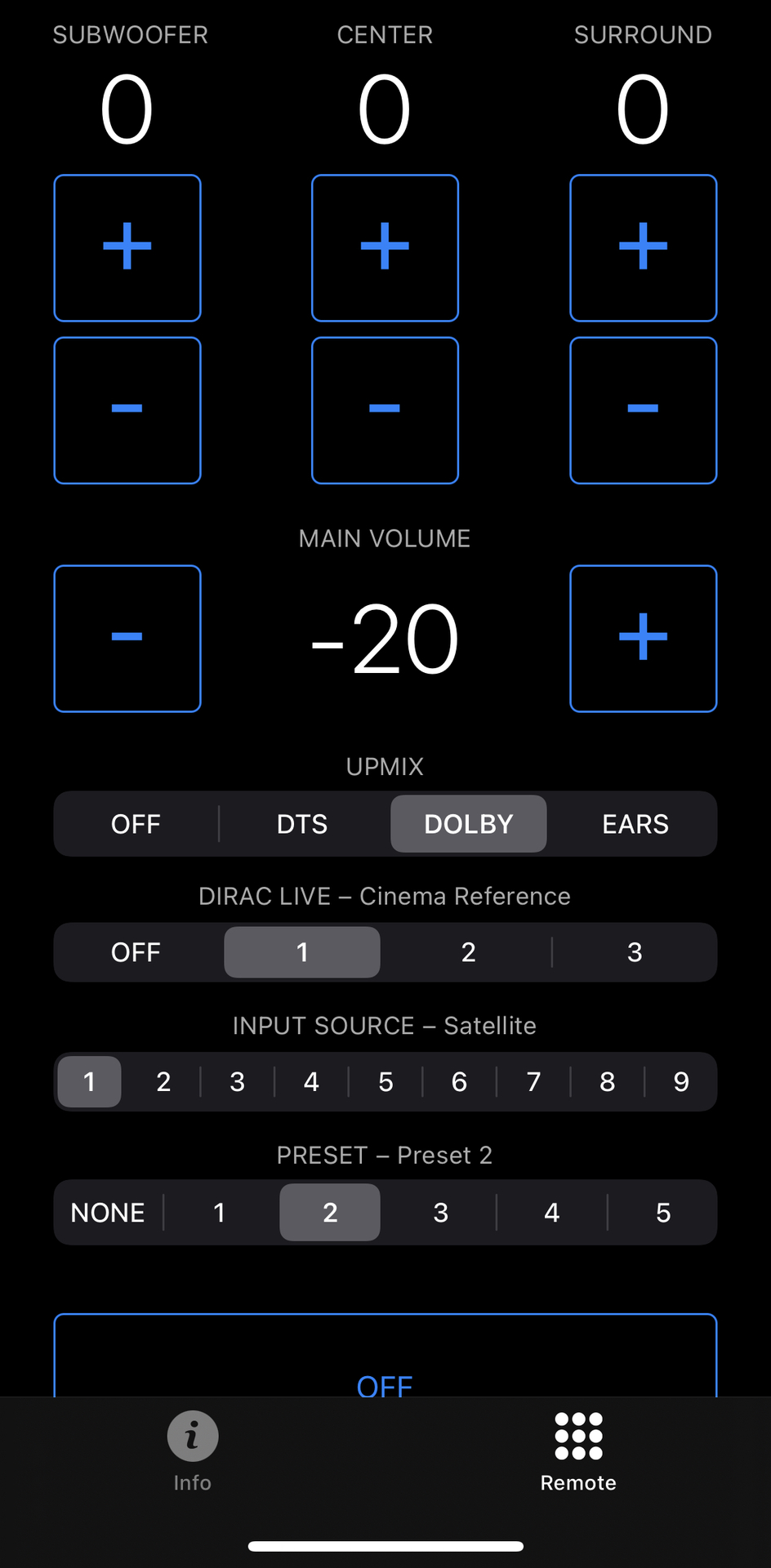
Task: Switch input source to 4
Action: pos(311,1082)
